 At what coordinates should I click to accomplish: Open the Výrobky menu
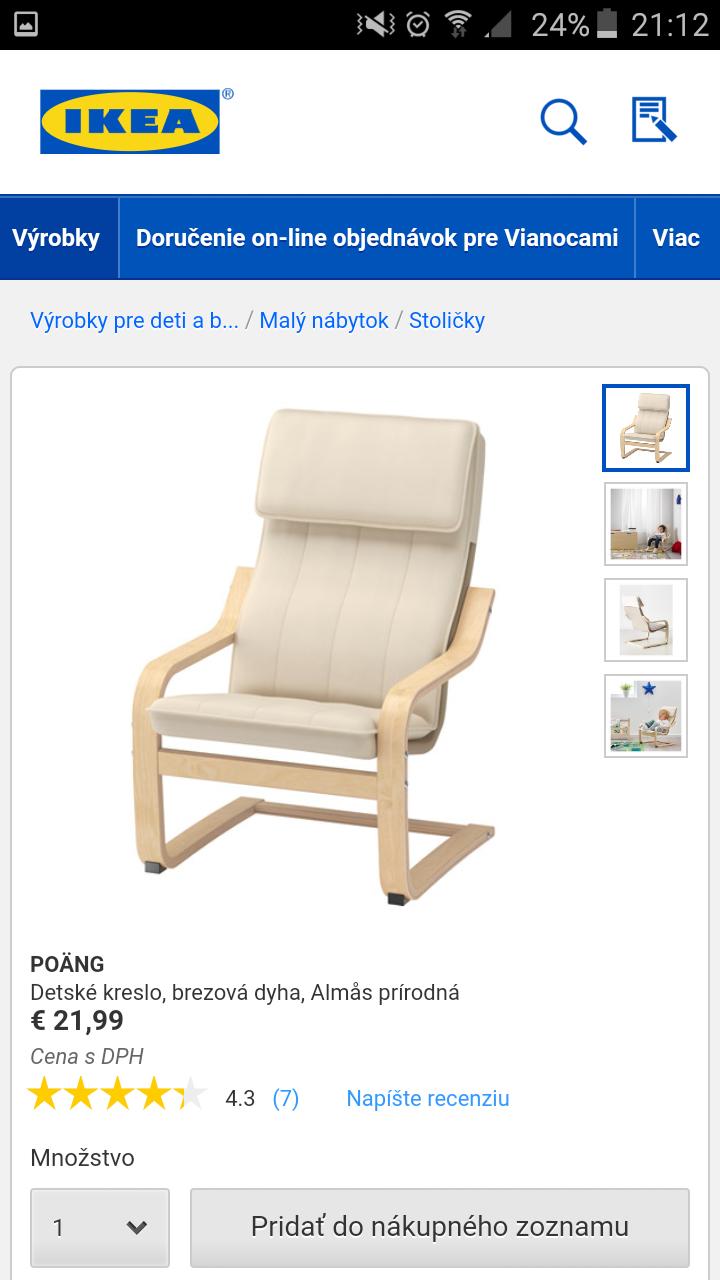[56, 238]
